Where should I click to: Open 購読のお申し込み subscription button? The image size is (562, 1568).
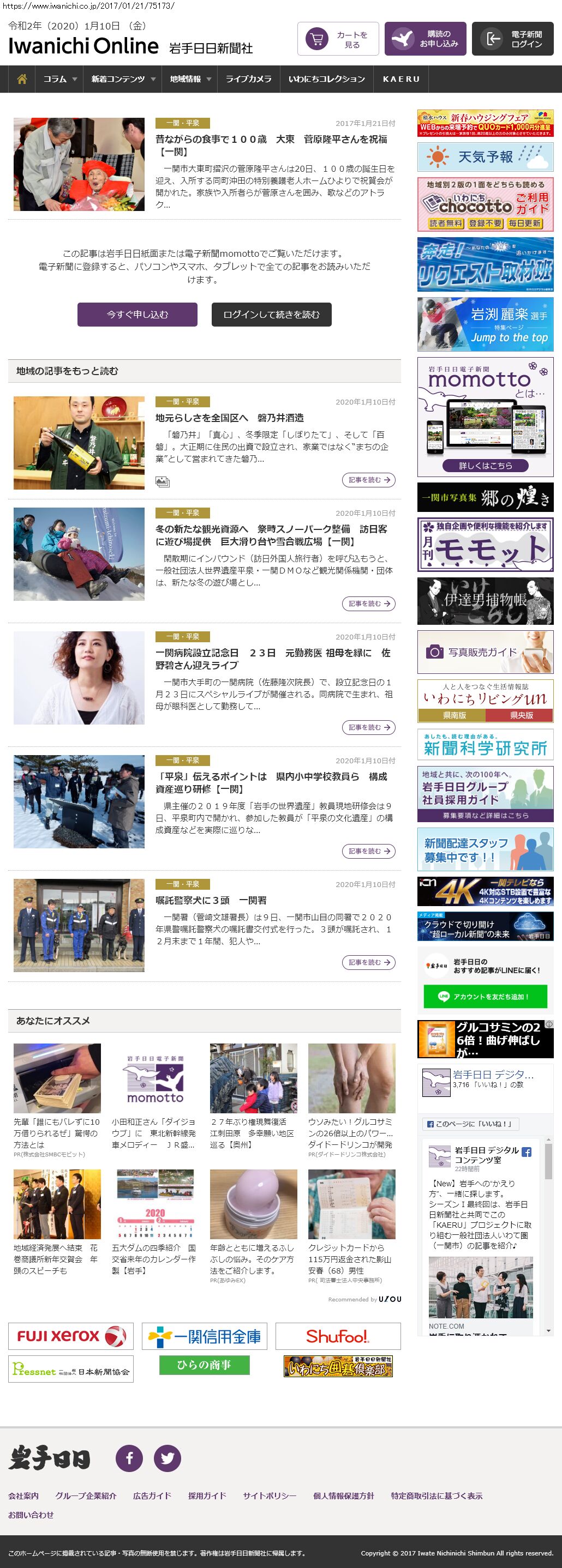[x=425, y=40]
